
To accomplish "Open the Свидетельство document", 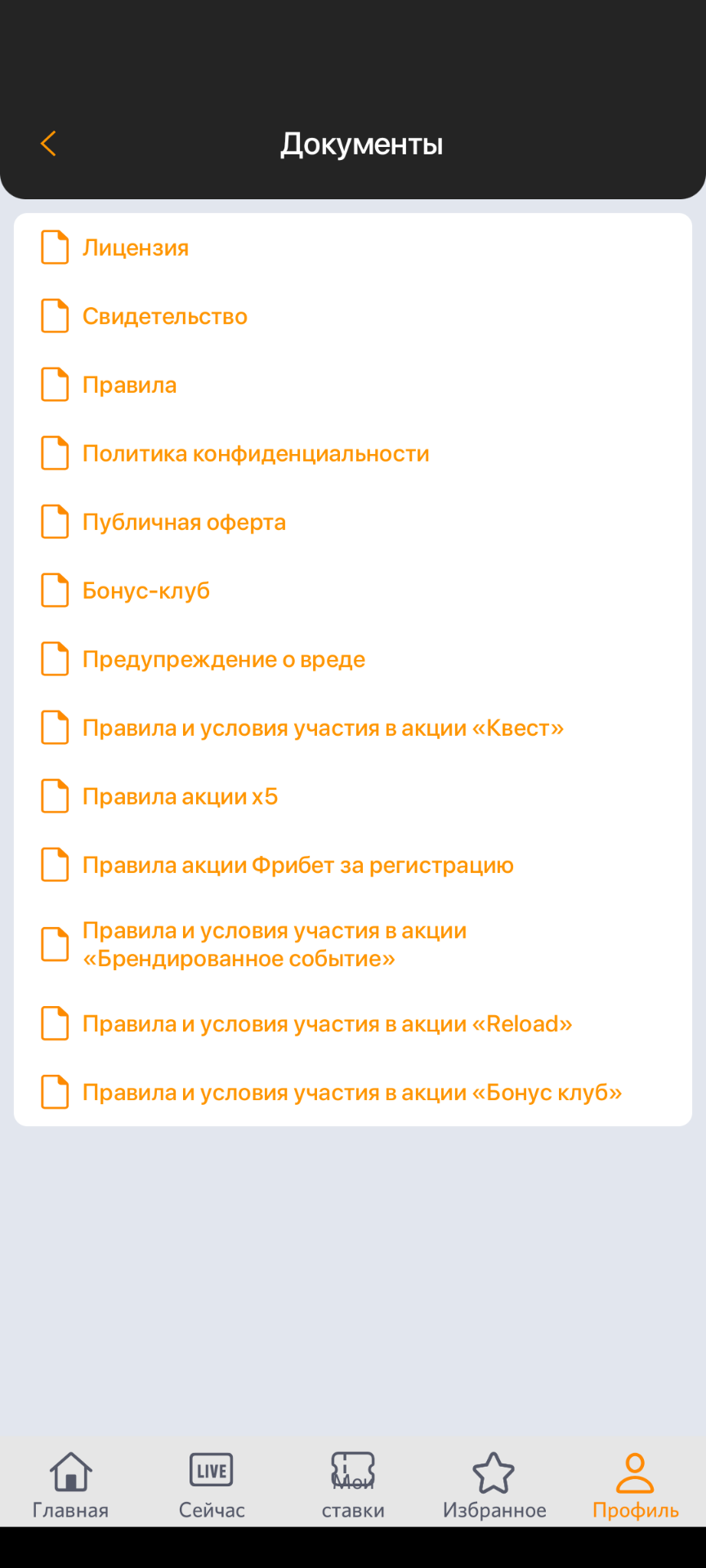I will pos(353,317).
